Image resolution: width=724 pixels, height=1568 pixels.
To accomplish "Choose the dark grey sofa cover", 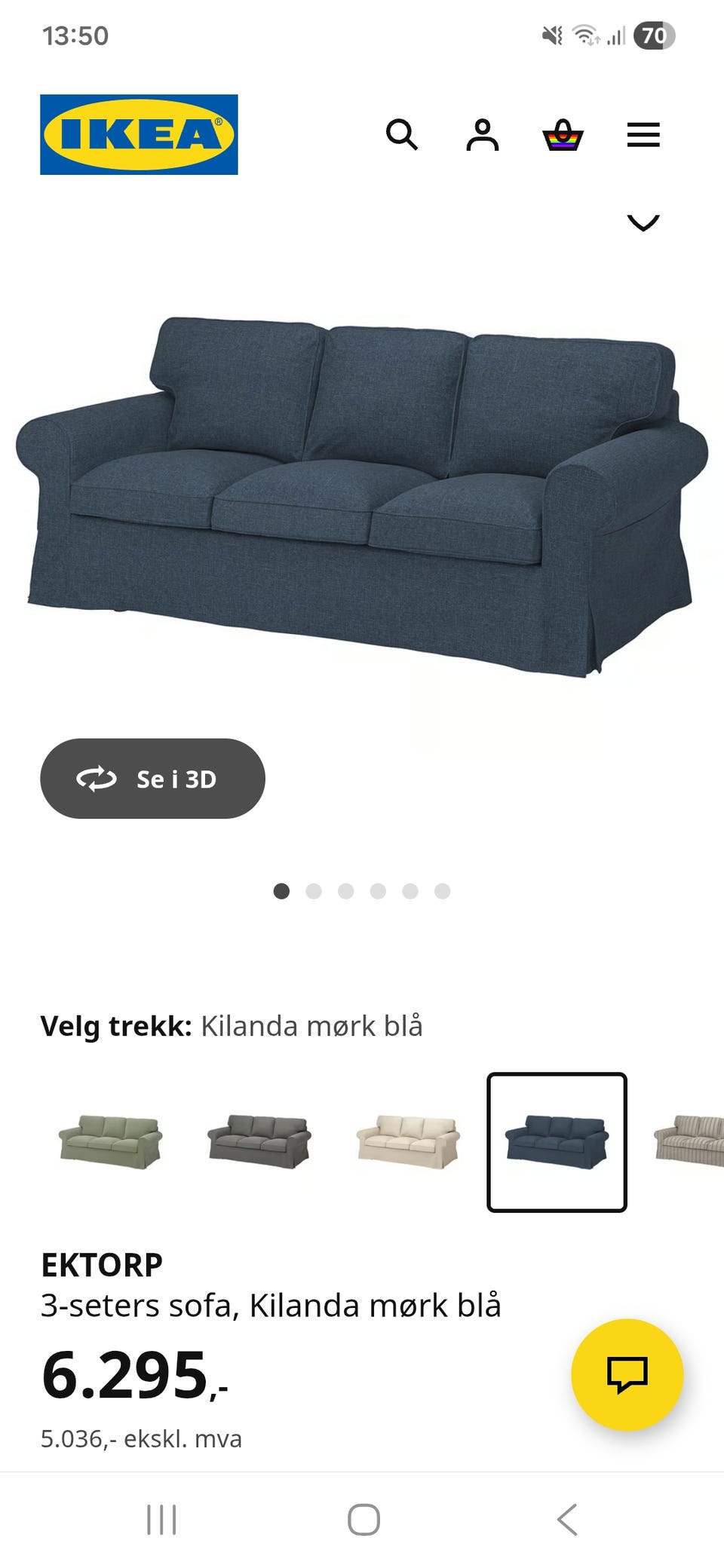I will click(x=259, y=1141).
